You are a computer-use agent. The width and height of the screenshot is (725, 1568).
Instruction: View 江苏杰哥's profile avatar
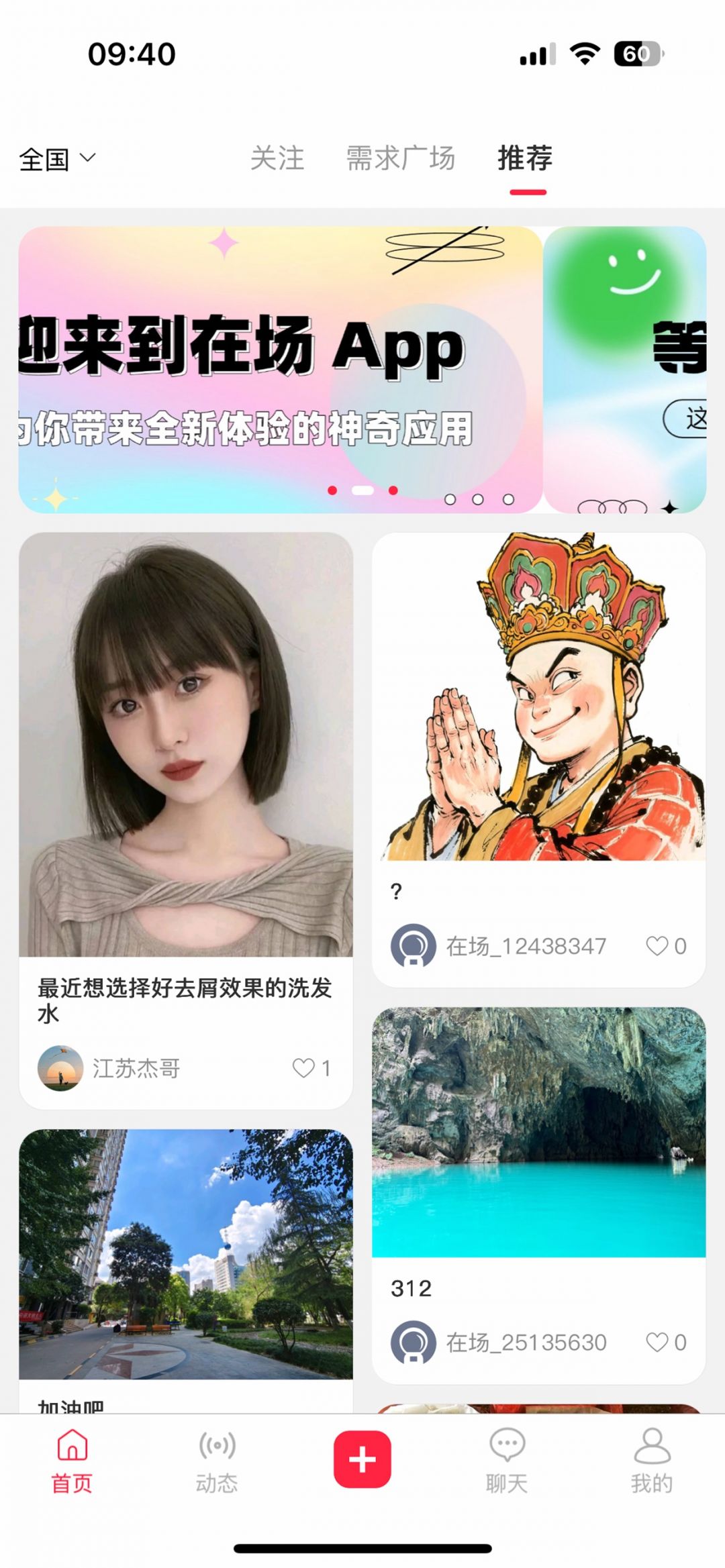(x=60, y=1067)
